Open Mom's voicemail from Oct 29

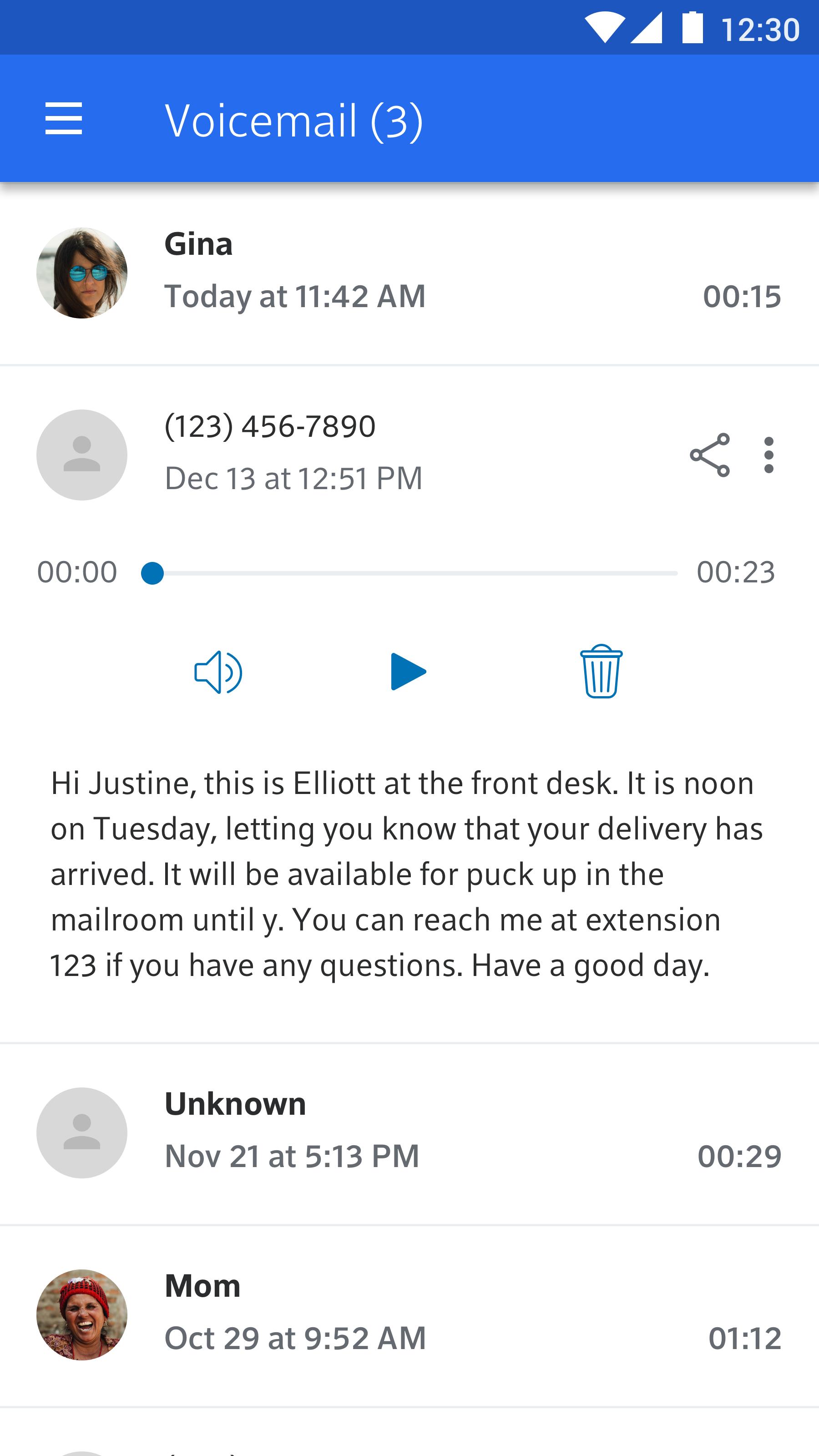click(409, 1314)
